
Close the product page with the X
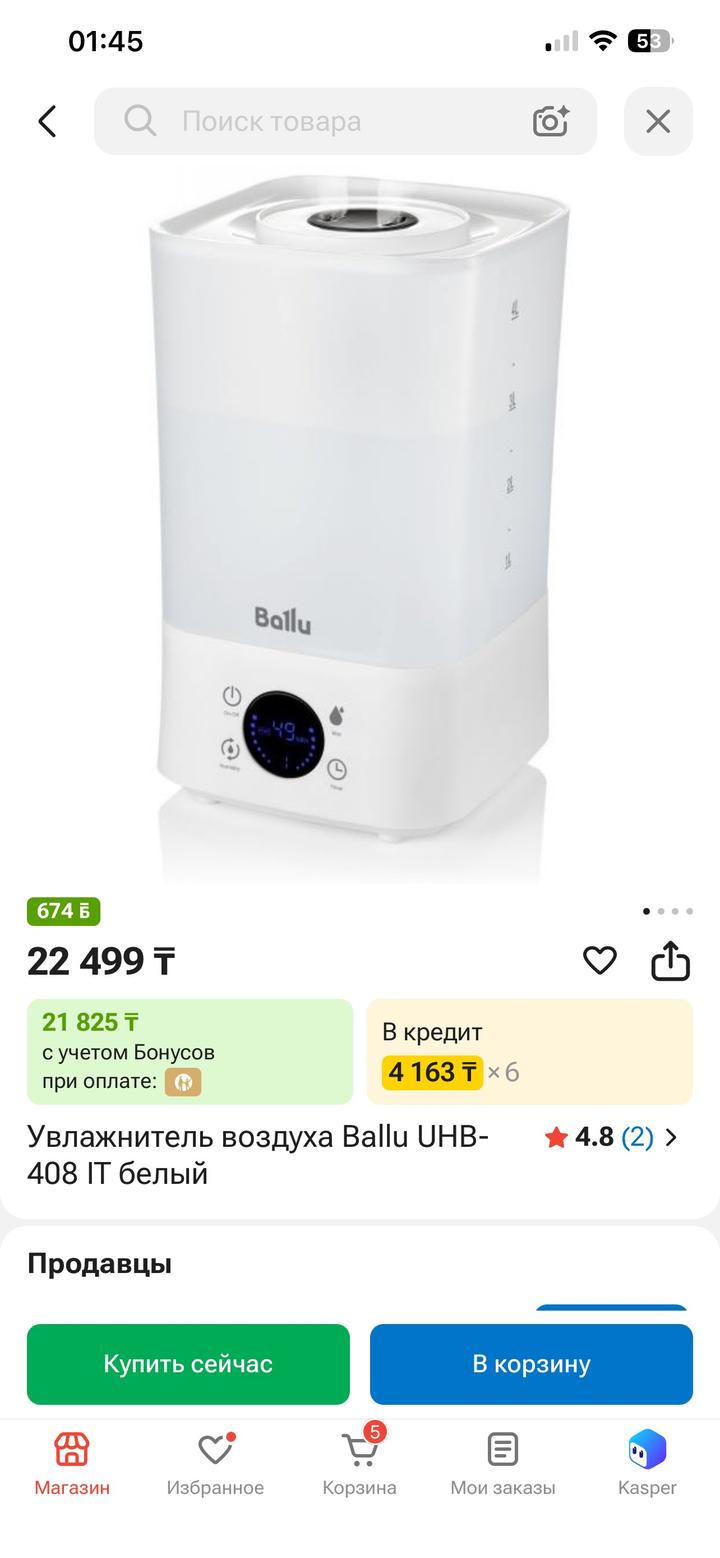[x=658, y=121]
